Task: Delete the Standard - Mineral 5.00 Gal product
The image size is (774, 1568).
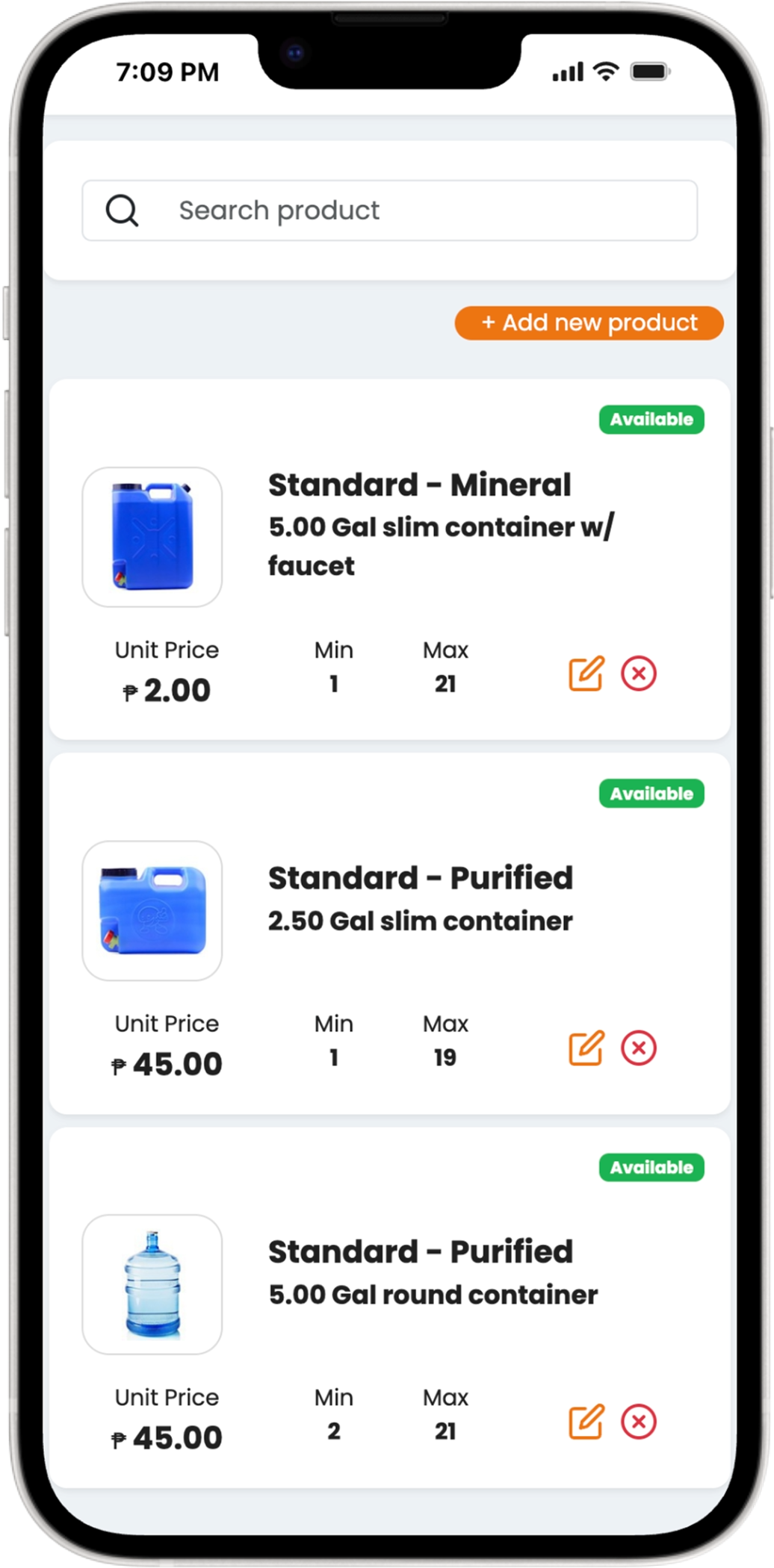Action: point(639,673)
